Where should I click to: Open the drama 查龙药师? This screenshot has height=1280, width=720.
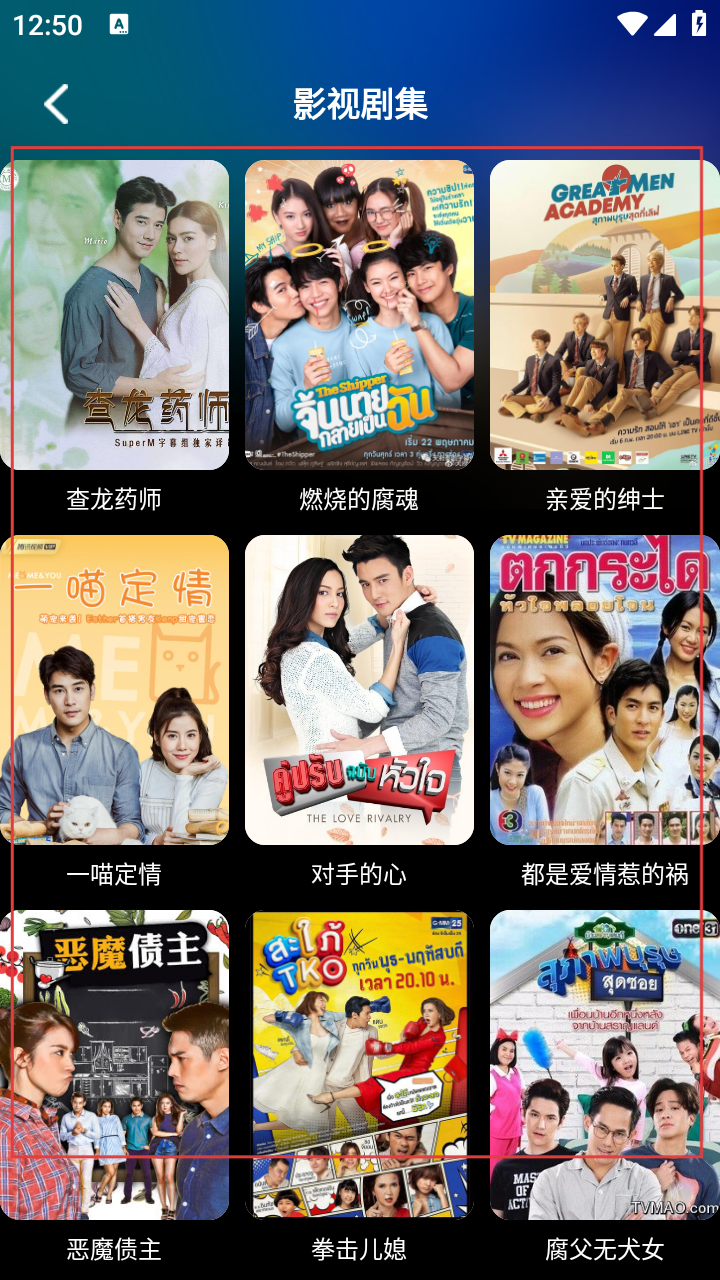pos(114,315)
